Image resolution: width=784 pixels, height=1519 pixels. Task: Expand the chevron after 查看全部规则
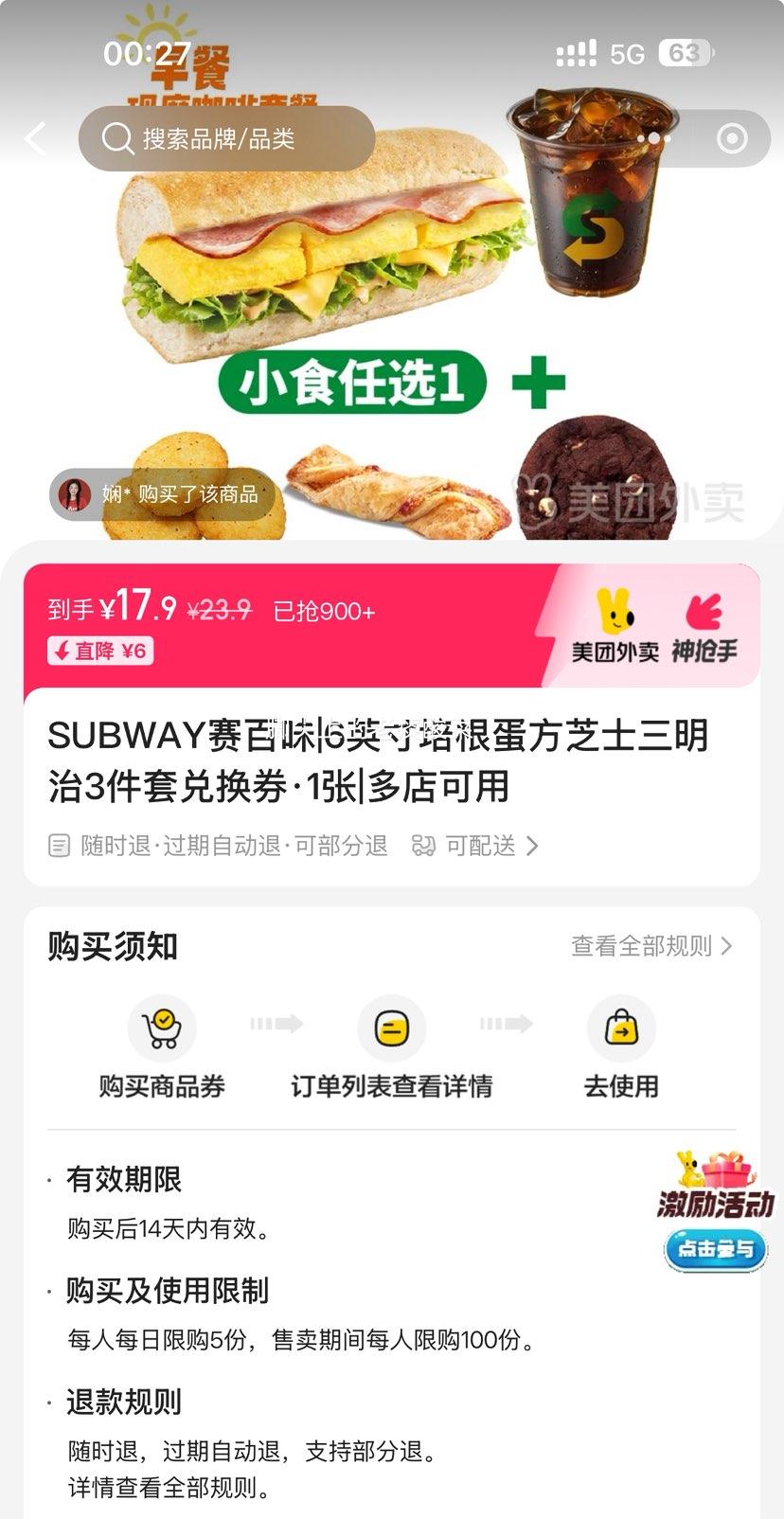(x=725, y=945)
